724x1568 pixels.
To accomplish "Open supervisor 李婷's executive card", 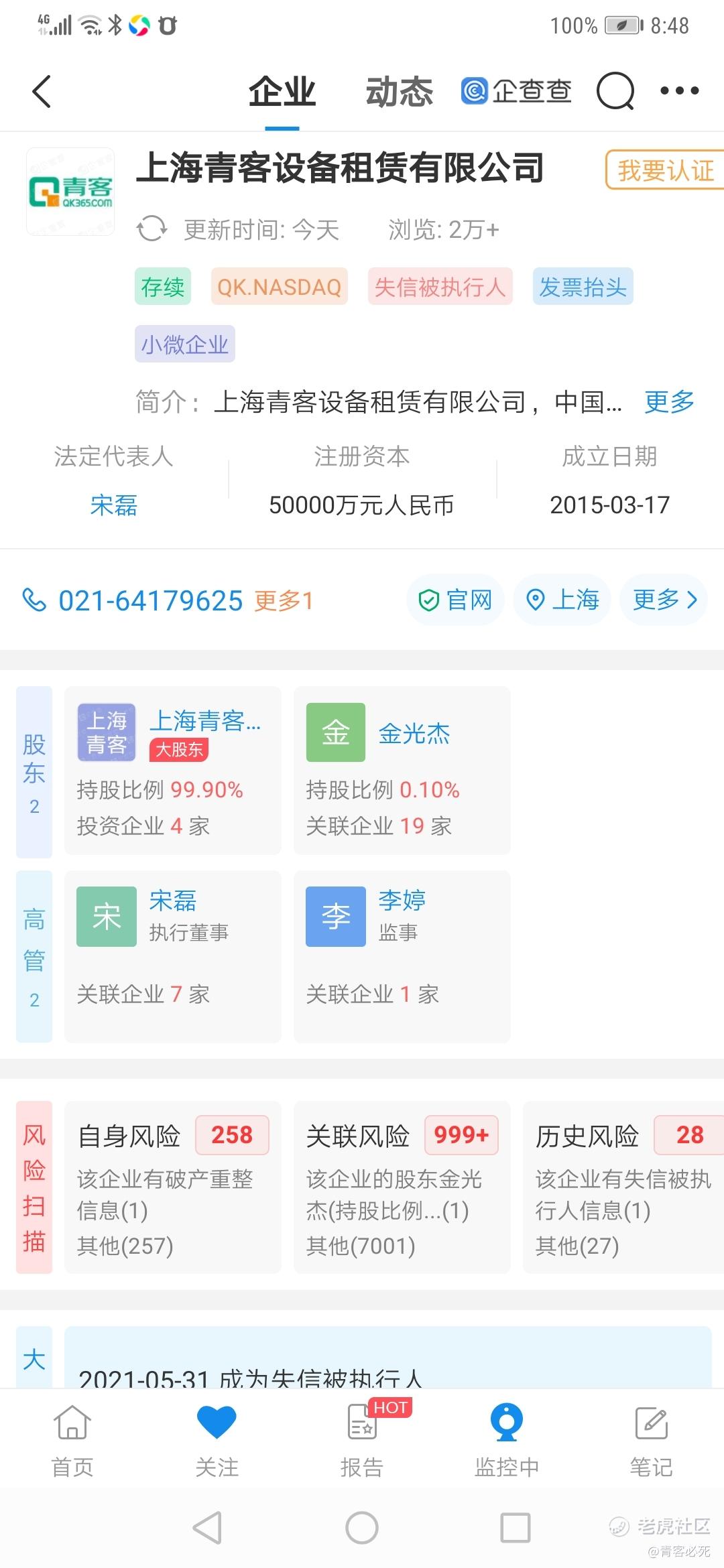I will click(x=402, y=956).
